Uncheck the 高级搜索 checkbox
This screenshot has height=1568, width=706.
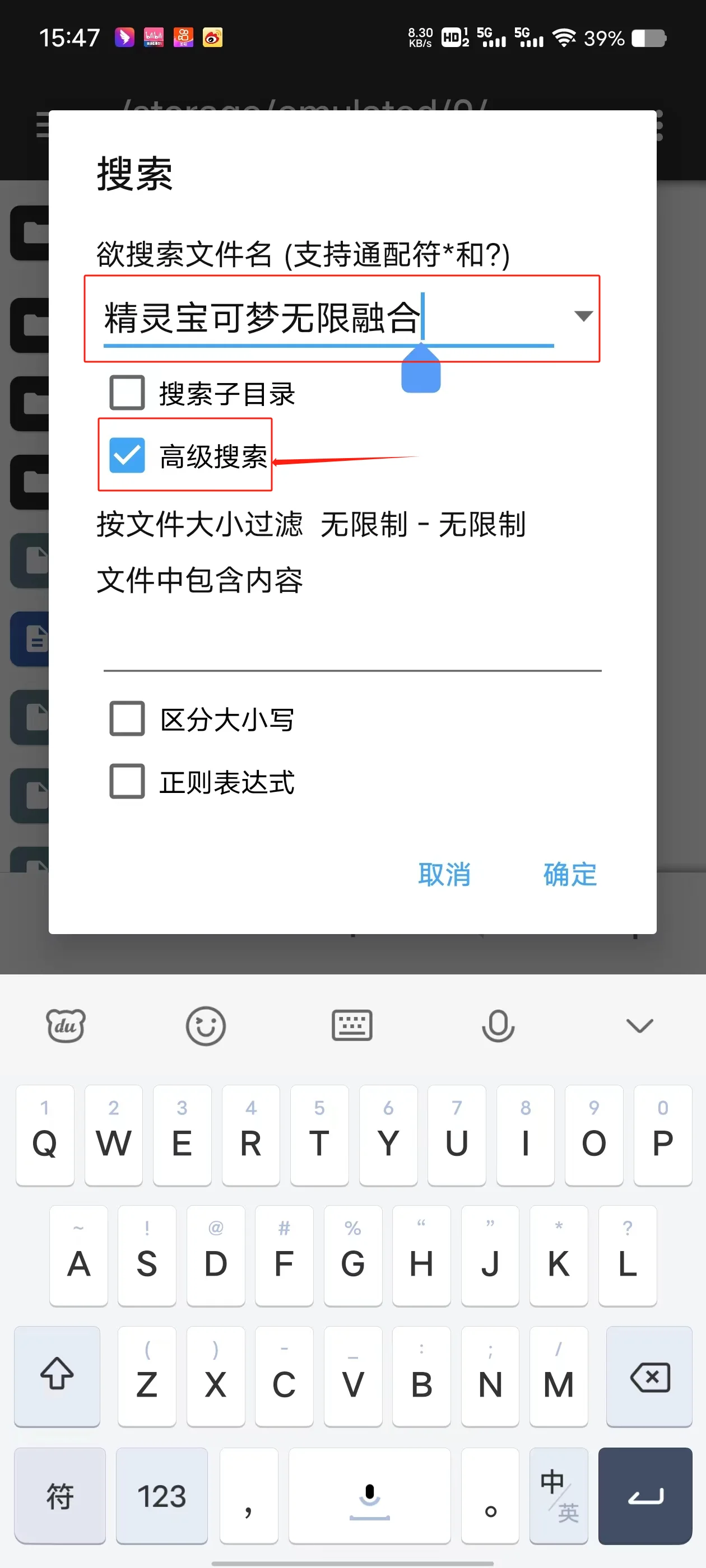(x=127, y=455)
